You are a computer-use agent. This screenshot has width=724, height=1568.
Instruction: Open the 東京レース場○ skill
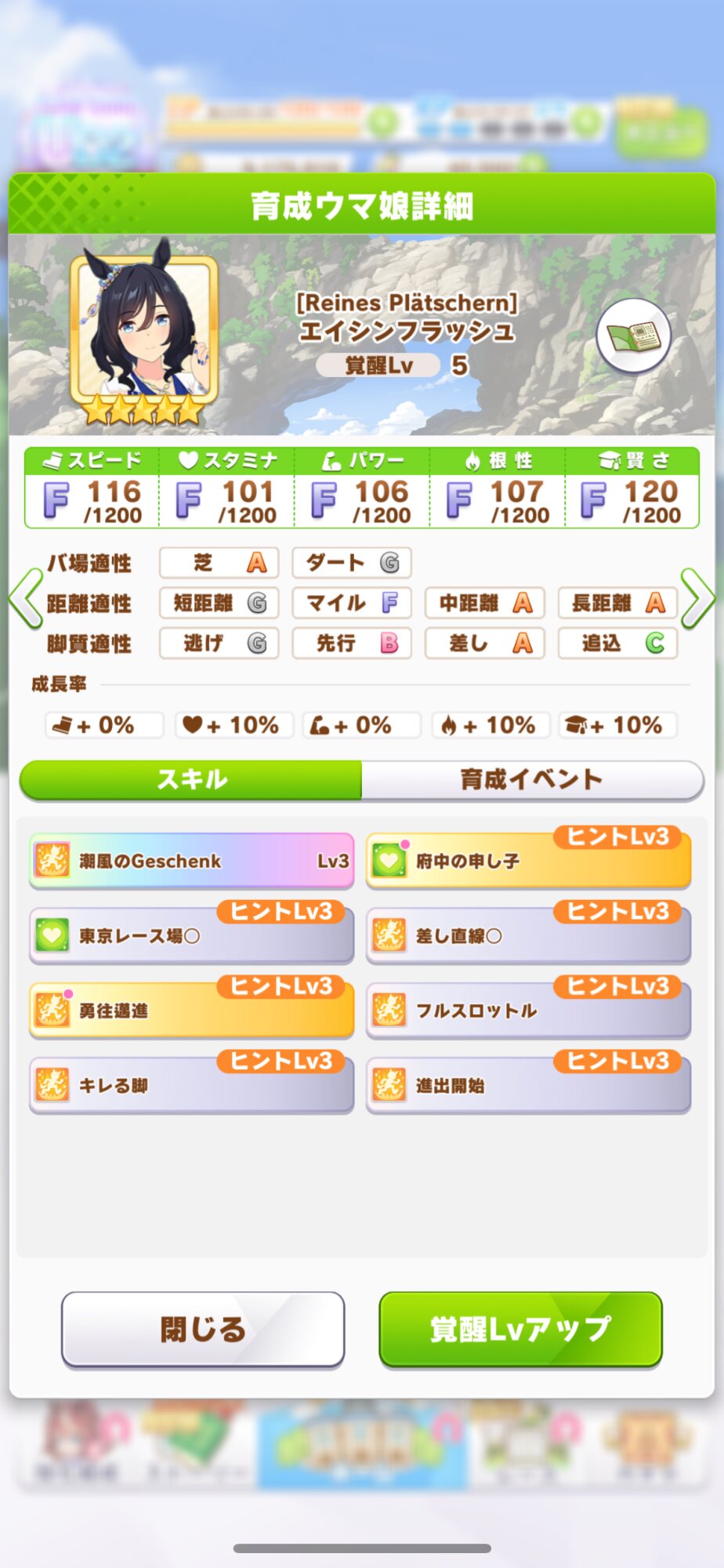[191, 936]
